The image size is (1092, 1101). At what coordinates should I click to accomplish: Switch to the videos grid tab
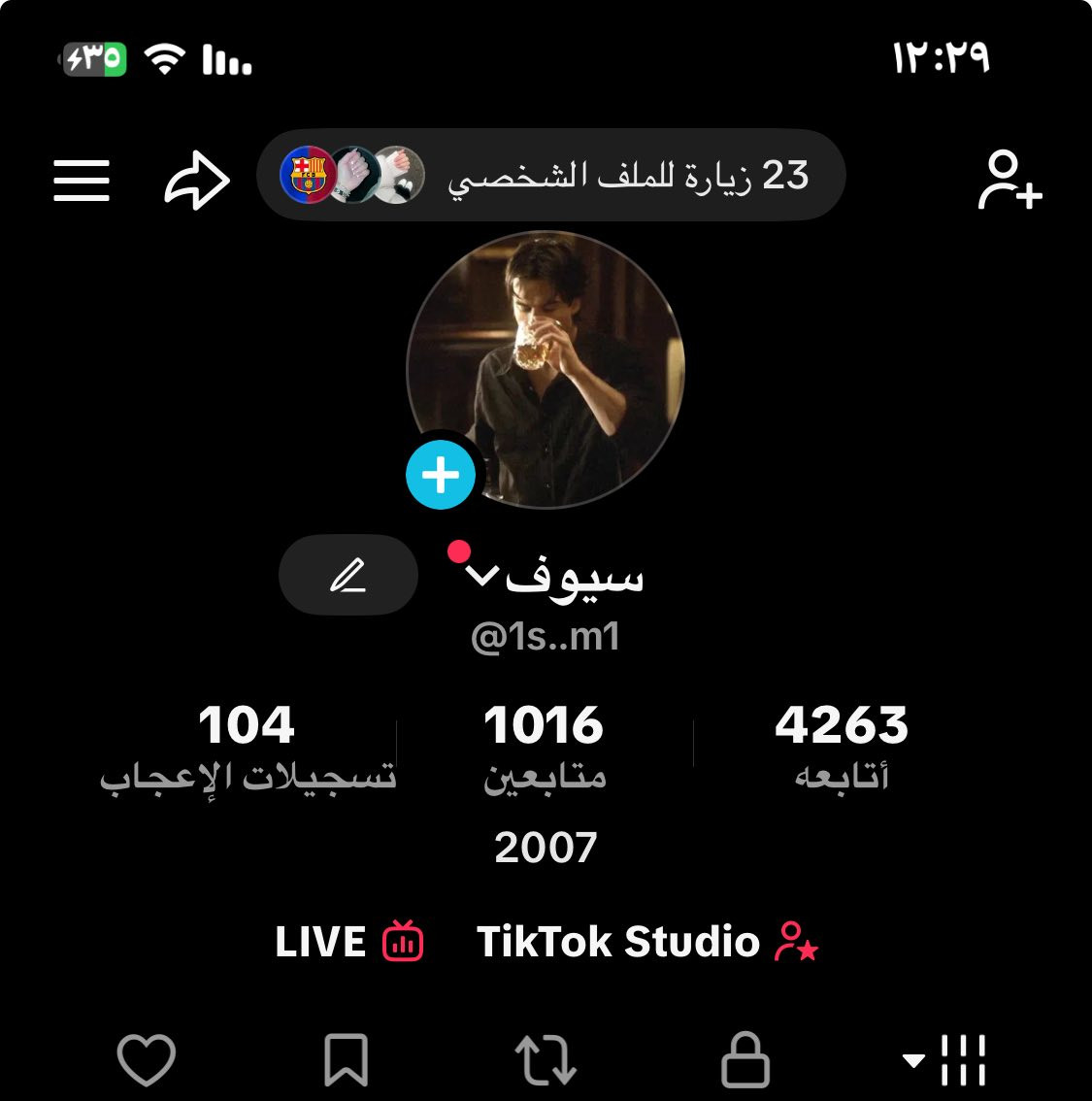(961, 1057)
